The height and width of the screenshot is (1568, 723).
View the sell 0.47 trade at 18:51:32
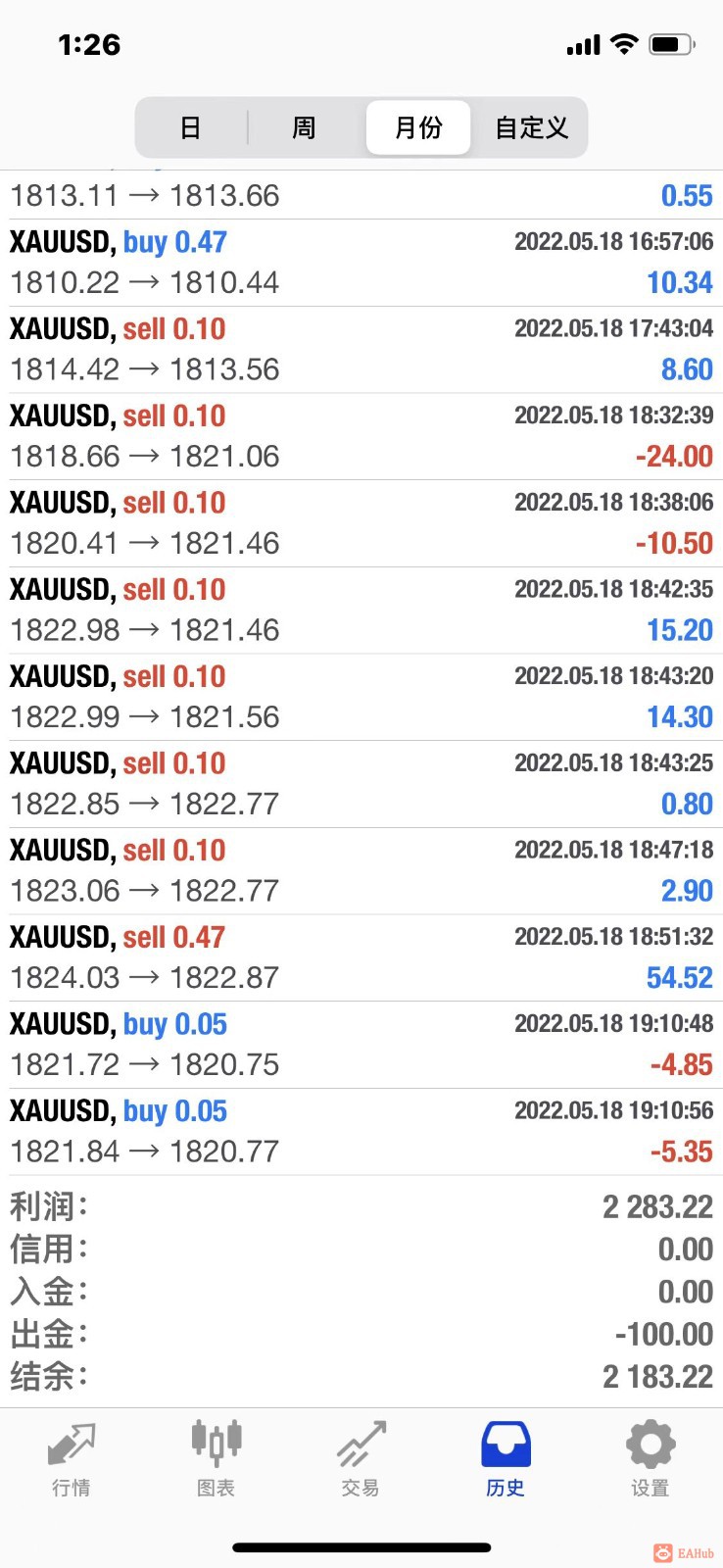361,957
